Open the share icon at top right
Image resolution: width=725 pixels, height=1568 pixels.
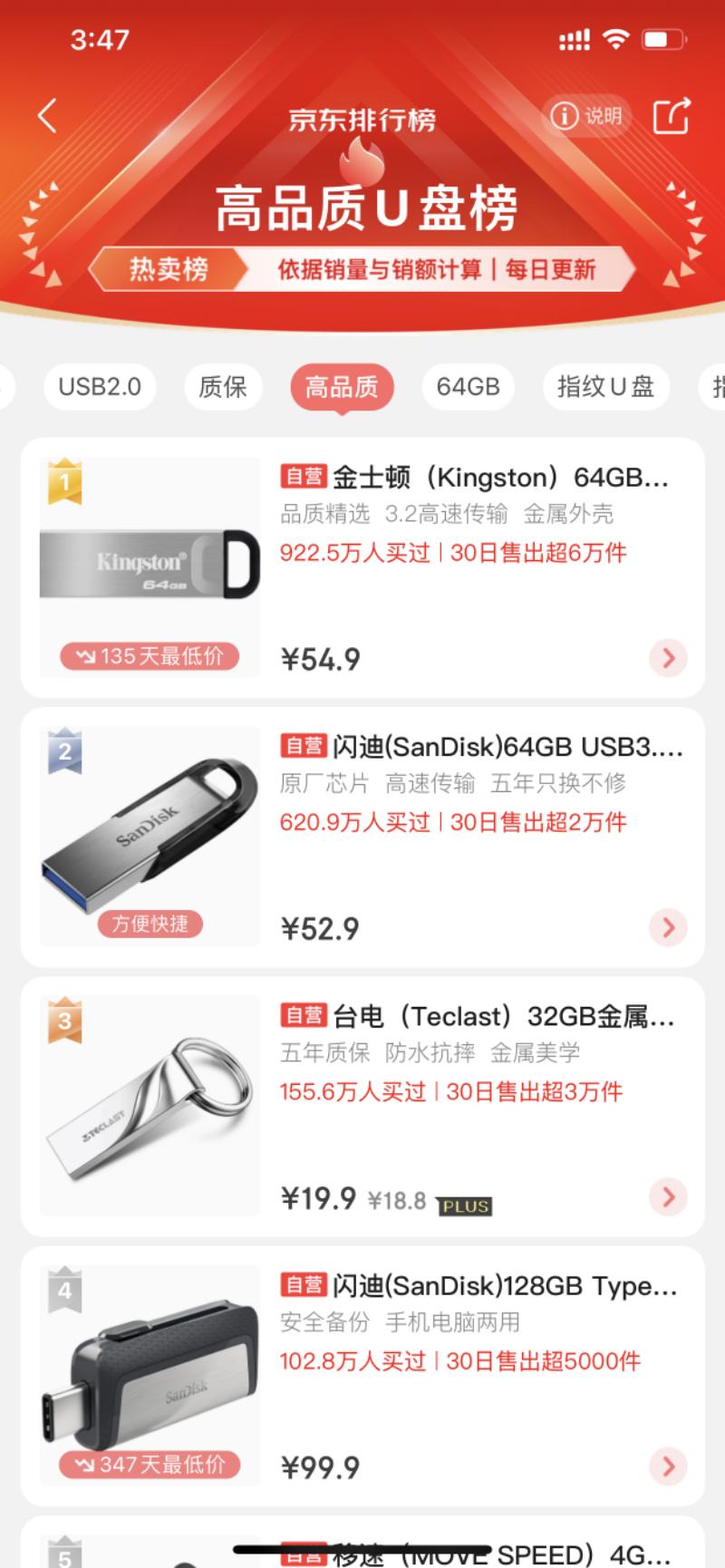point(670,115)
